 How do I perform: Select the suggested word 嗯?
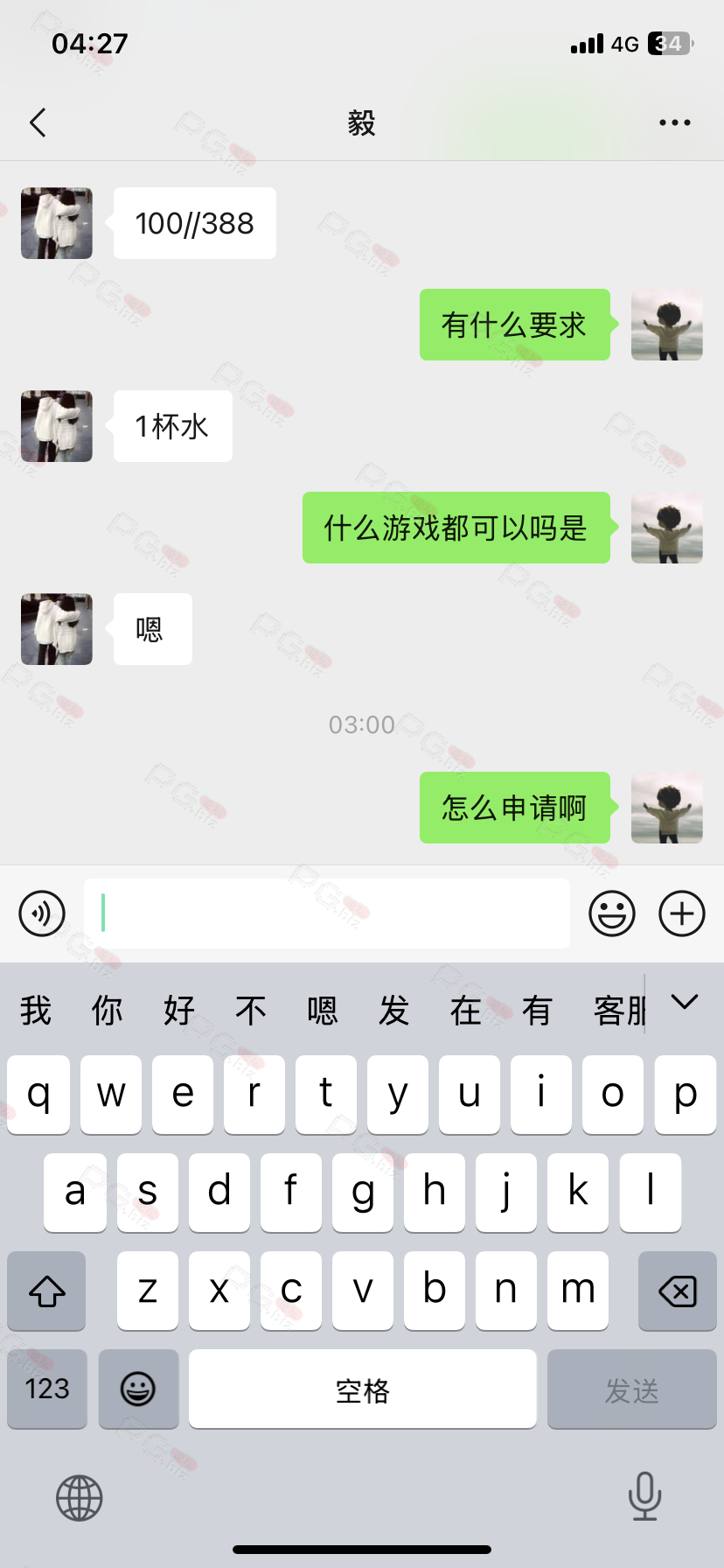coord(322,1010)
